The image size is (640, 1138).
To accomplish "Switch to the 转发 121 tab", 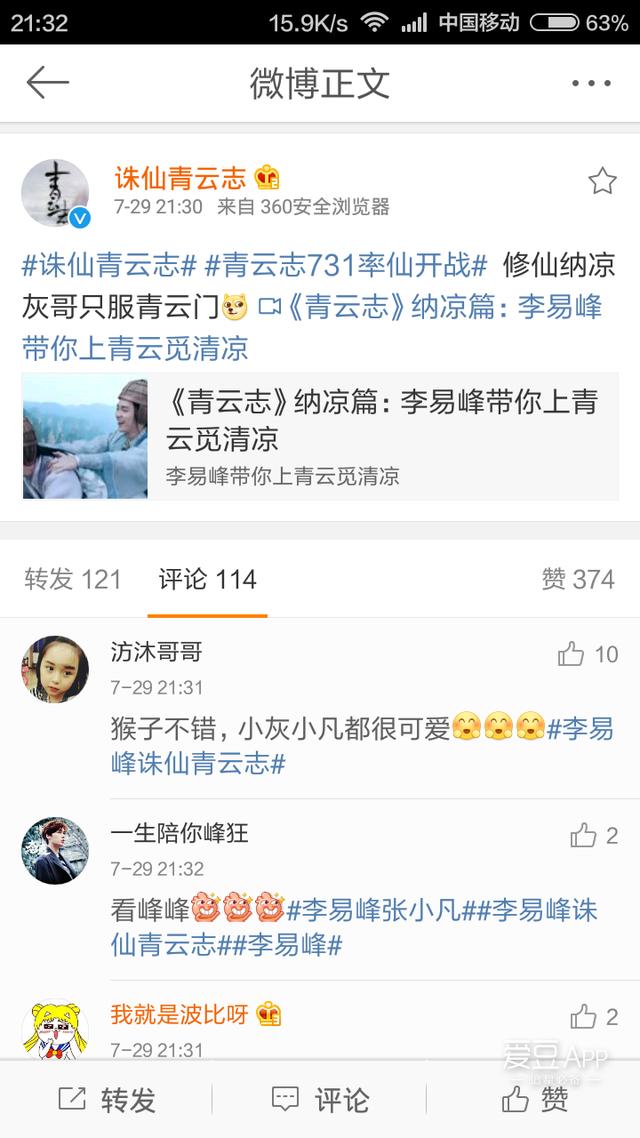I will [x=73, y=579].
